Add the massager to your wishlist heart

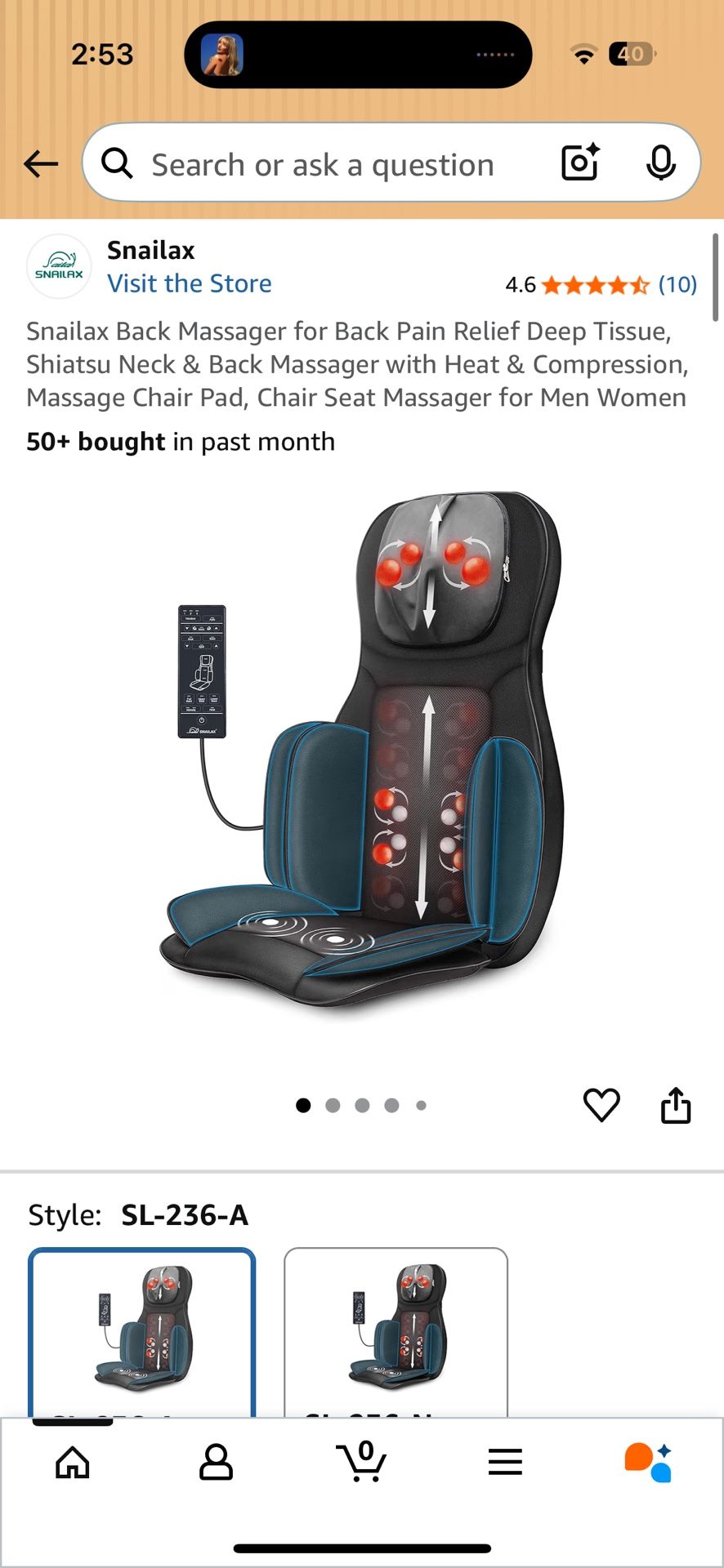click(602, 1106)
